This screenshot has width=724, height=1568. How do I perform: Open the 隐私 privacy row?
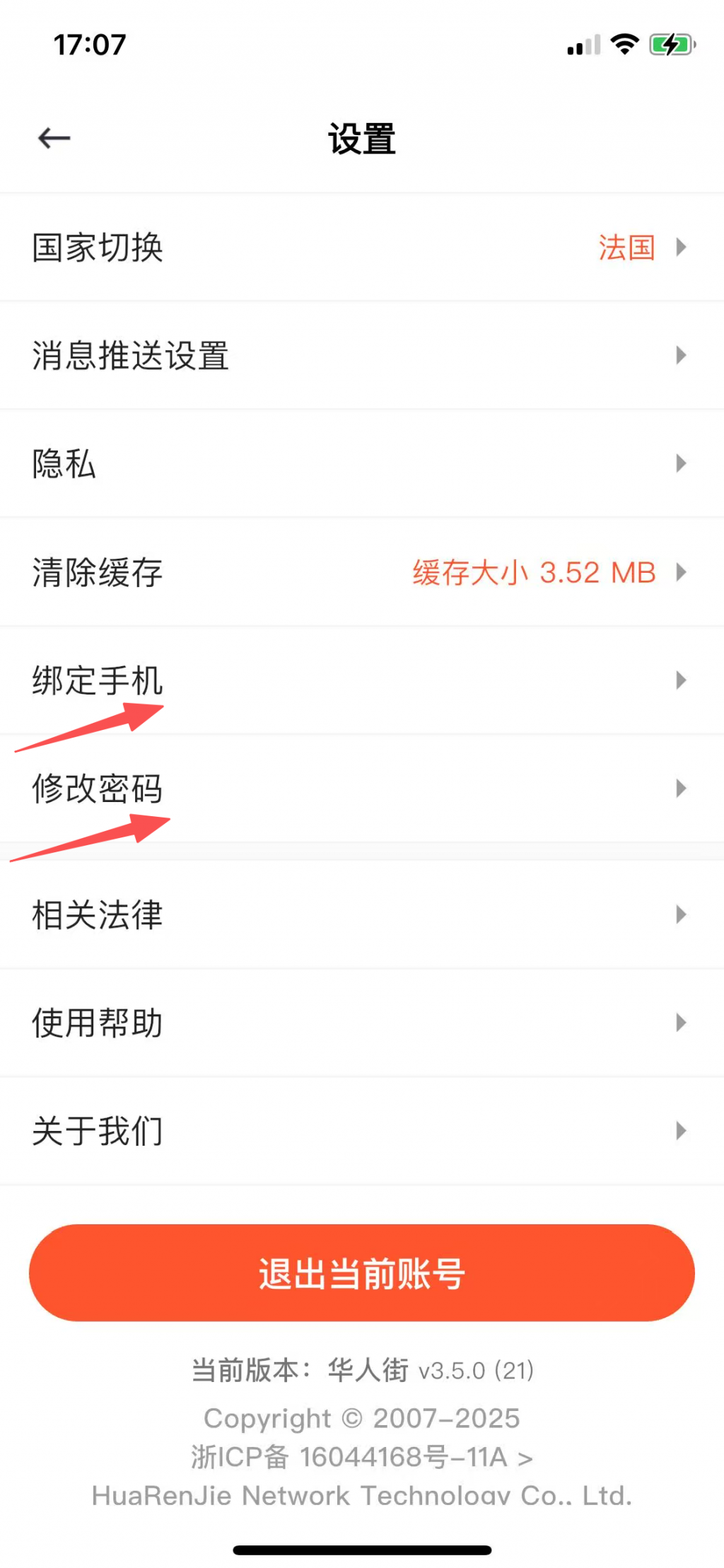tap(362, 464)
